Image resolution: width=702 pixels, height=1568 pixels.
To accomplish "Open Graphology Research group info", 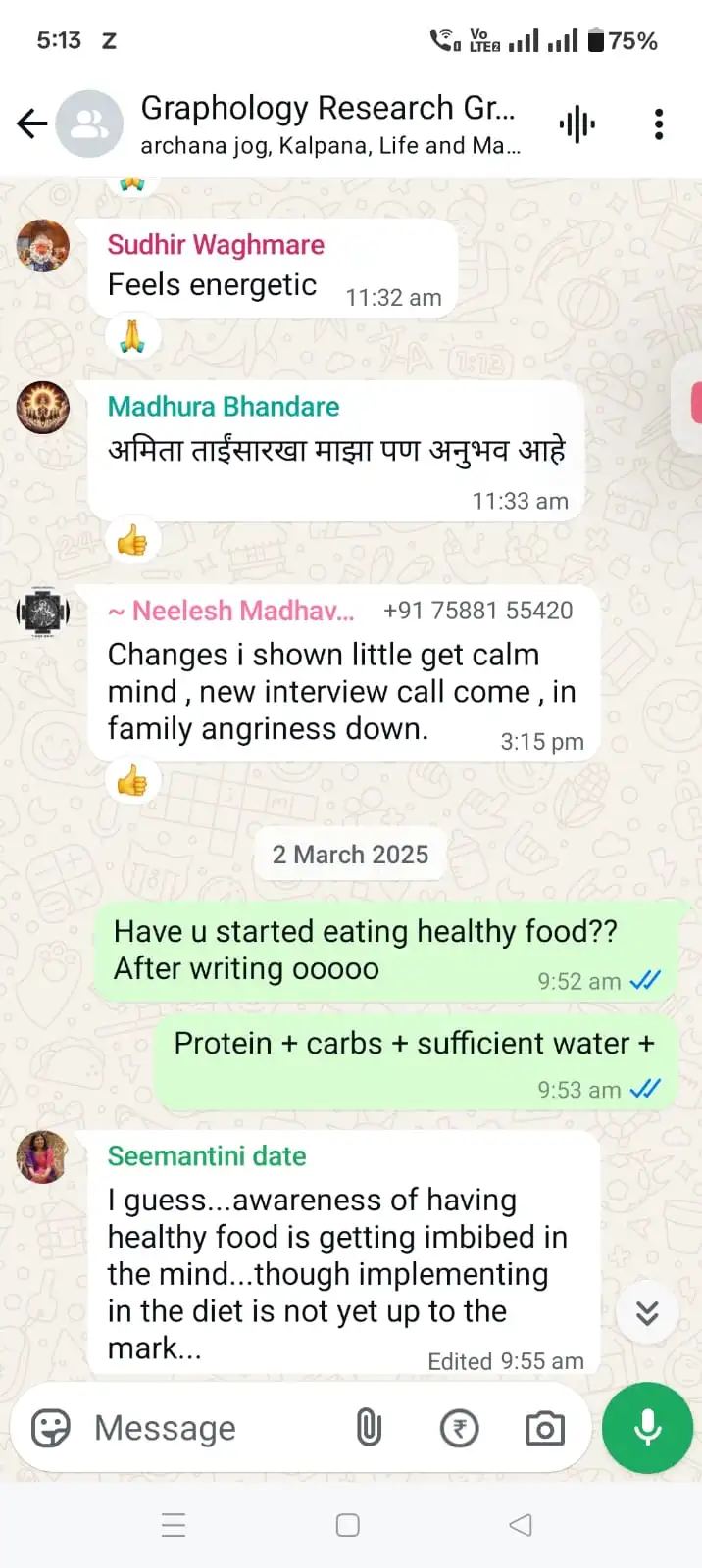I will click(x=328, y=123).
